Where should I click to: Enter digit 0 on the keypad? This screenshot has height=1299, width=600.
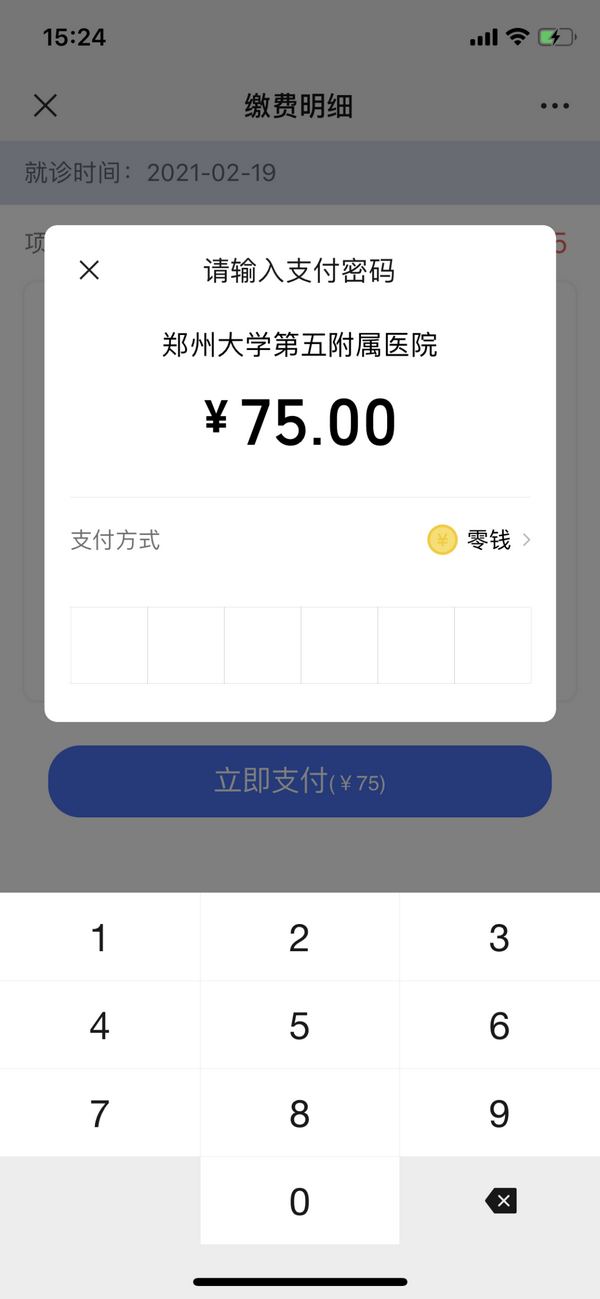coord(299,1202)
